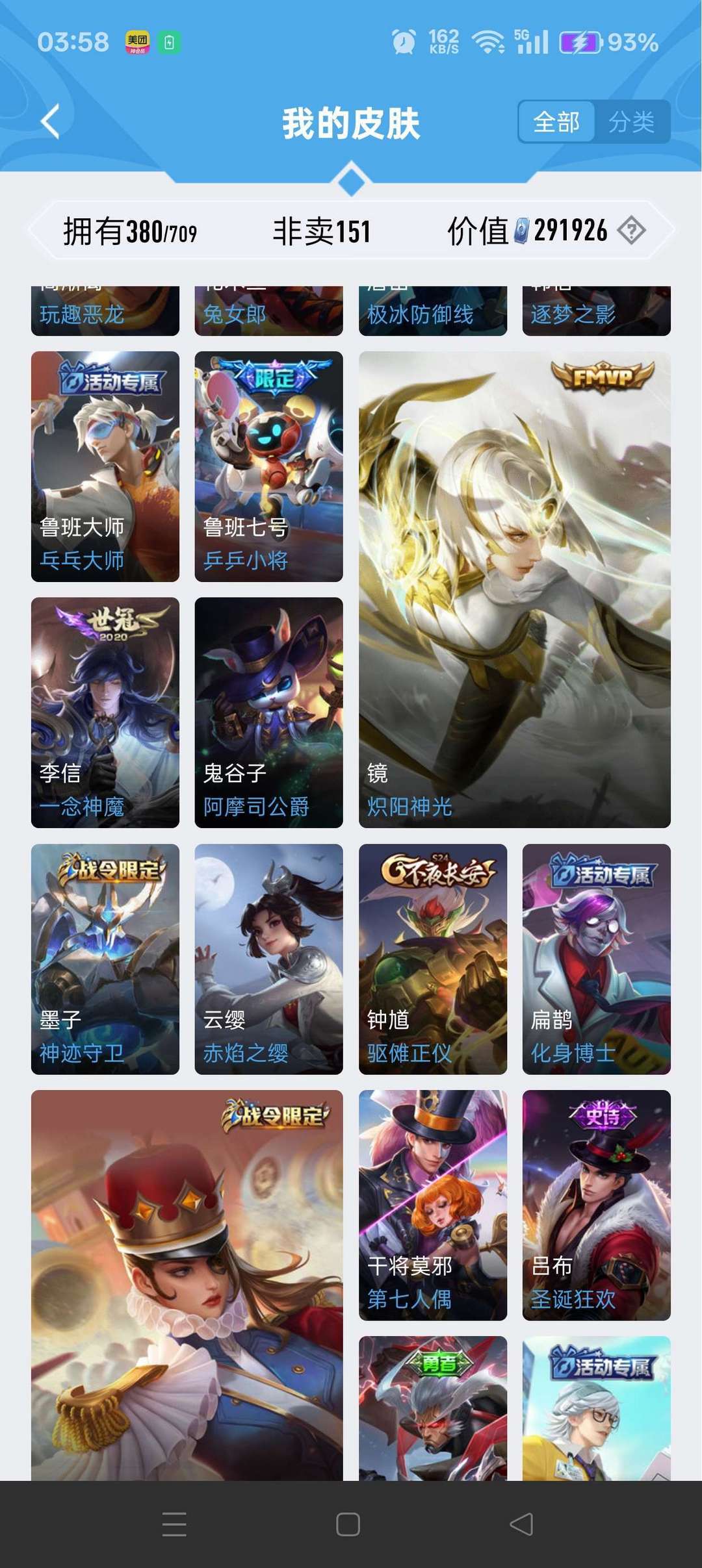This screenshot has width=702, height=1568.
Task: Open recent apps from navigation bar
Action: (174, 1524)
